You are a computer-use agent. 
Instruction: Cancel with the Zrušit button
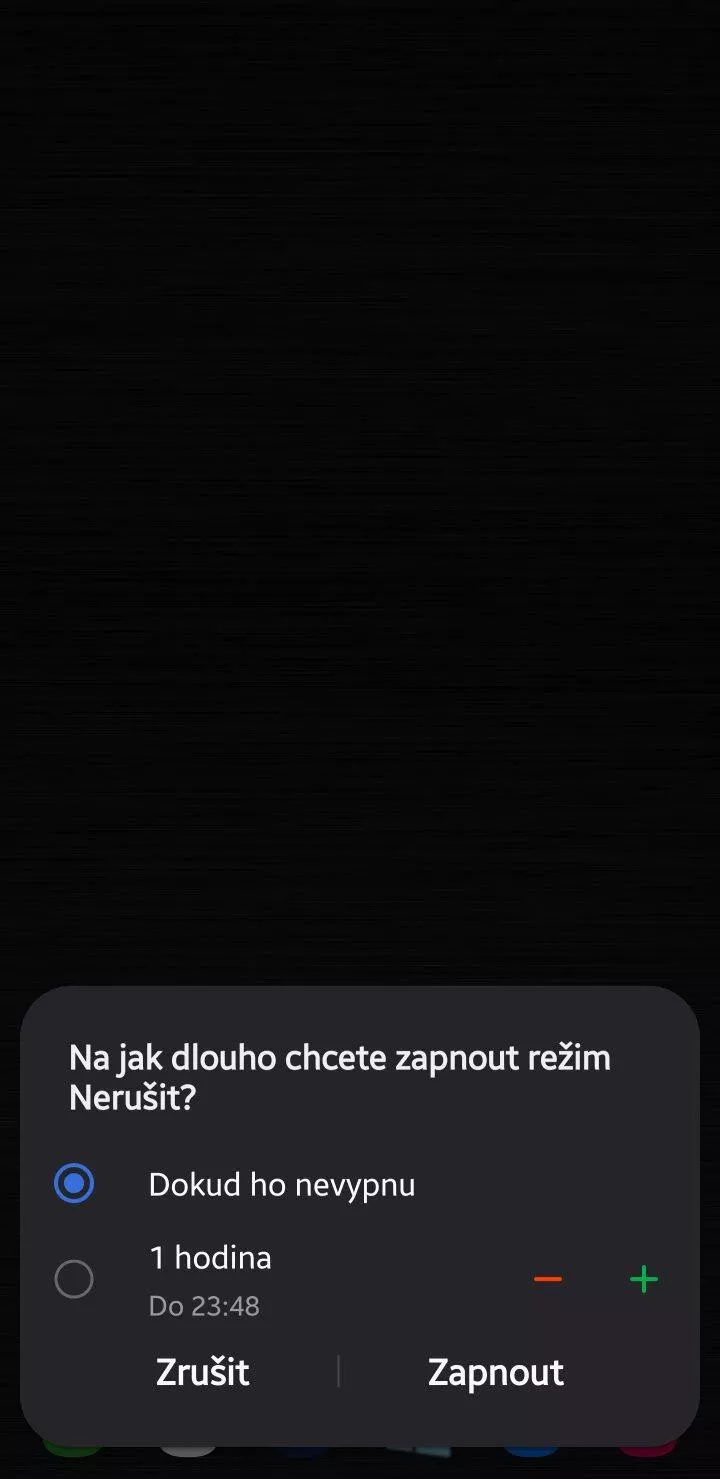click(x=203, y=1372)
